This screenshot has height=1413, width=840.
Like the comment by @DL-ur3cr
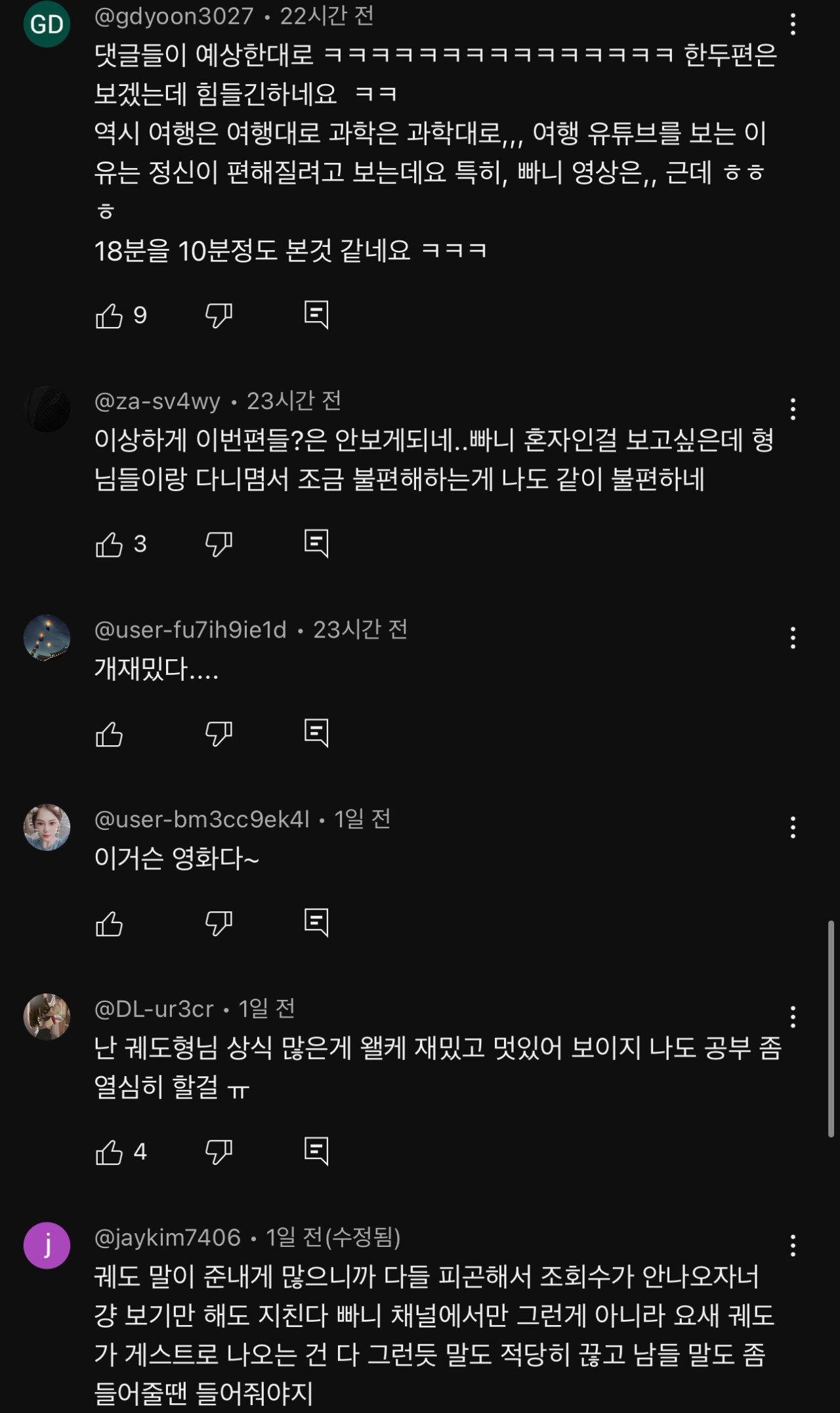point(109,1152)
